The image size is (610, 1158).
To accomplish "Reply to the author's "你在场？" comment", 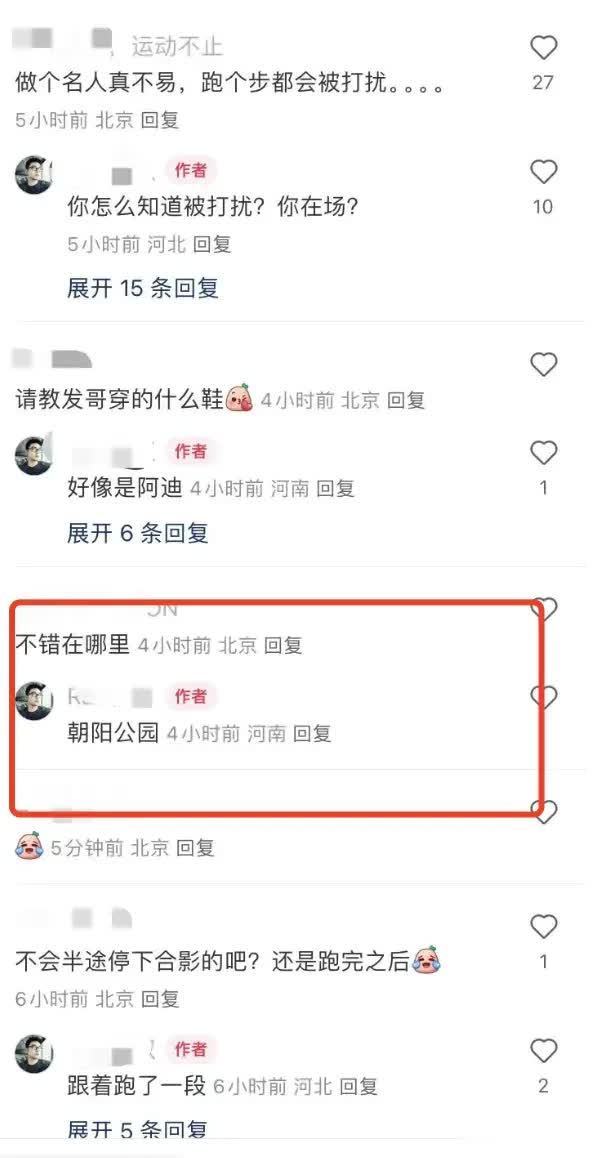I will tap(212, 243).
